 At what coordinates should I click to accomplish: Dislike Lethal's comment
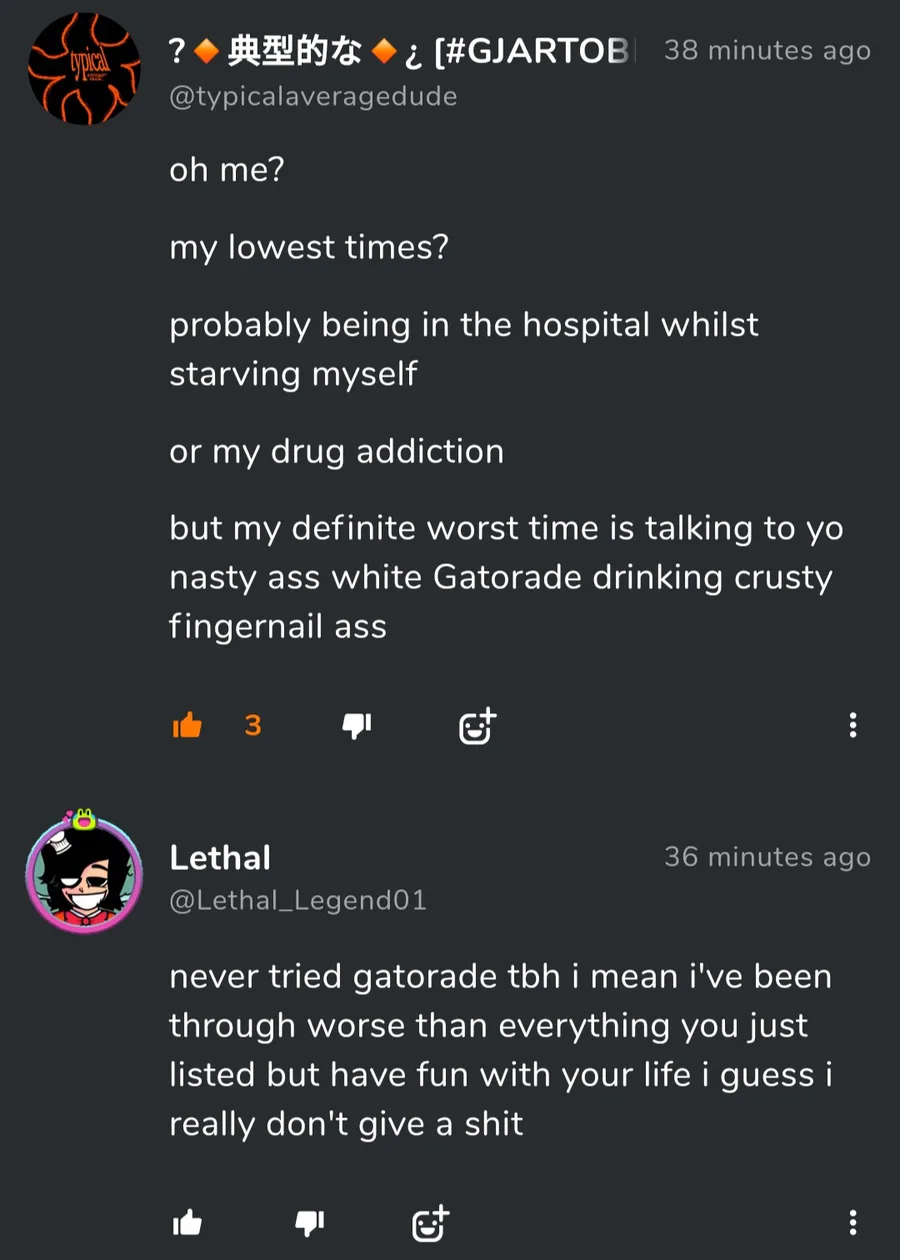[x=310, y=1222]
